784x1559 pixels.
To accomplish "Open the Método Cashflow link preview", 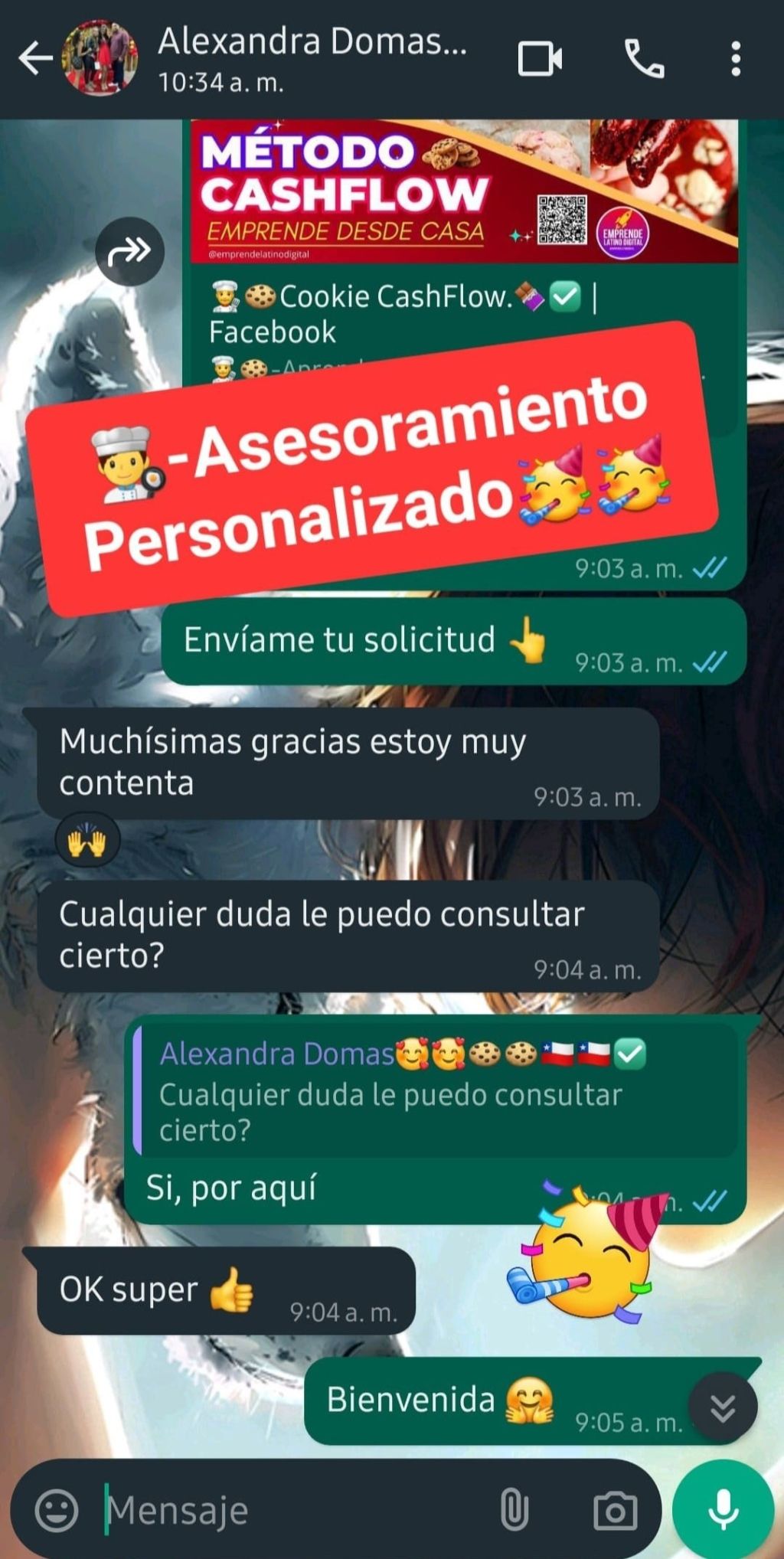I will tap(463, 191).
